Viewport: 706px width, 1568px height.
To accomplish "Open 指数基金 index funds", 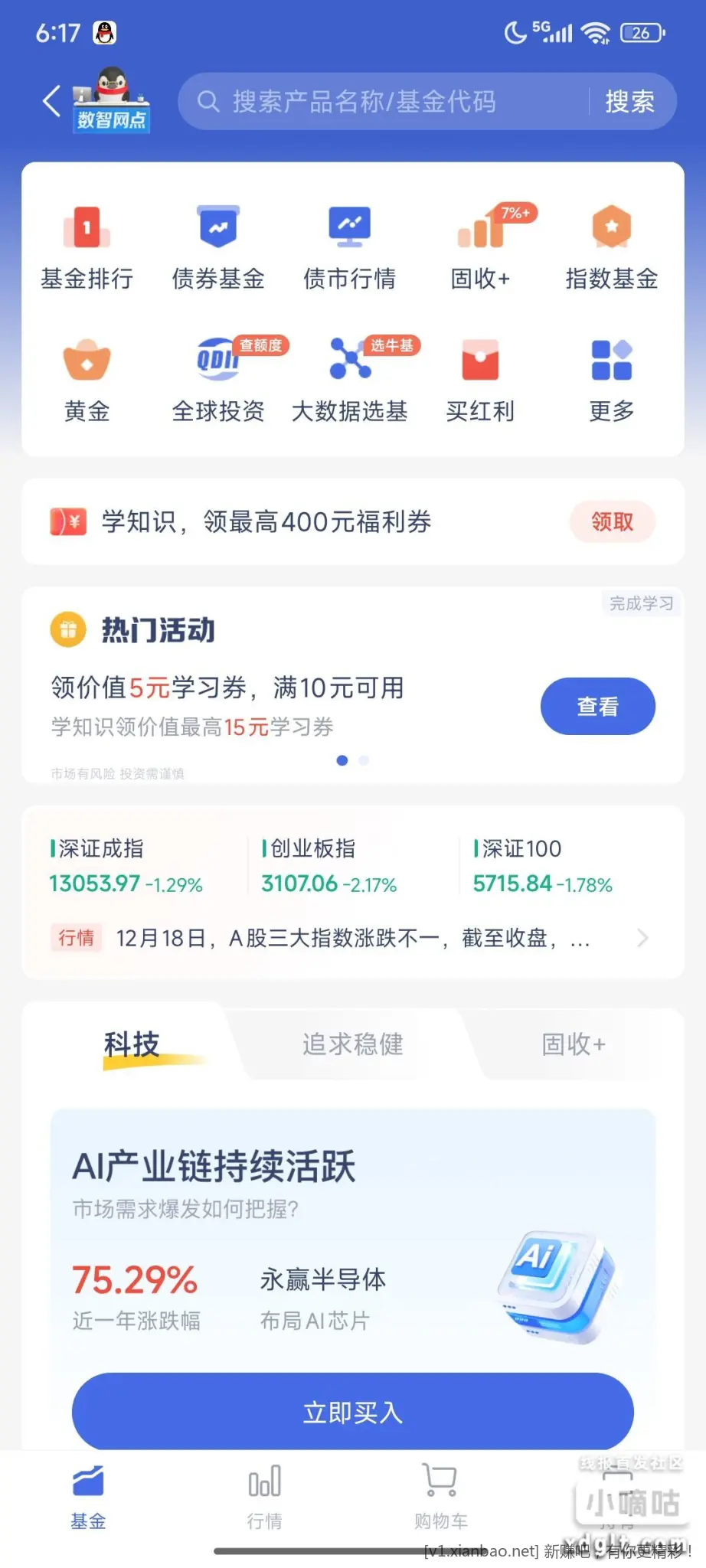I will pyautogui.click(x=611, y=247).
